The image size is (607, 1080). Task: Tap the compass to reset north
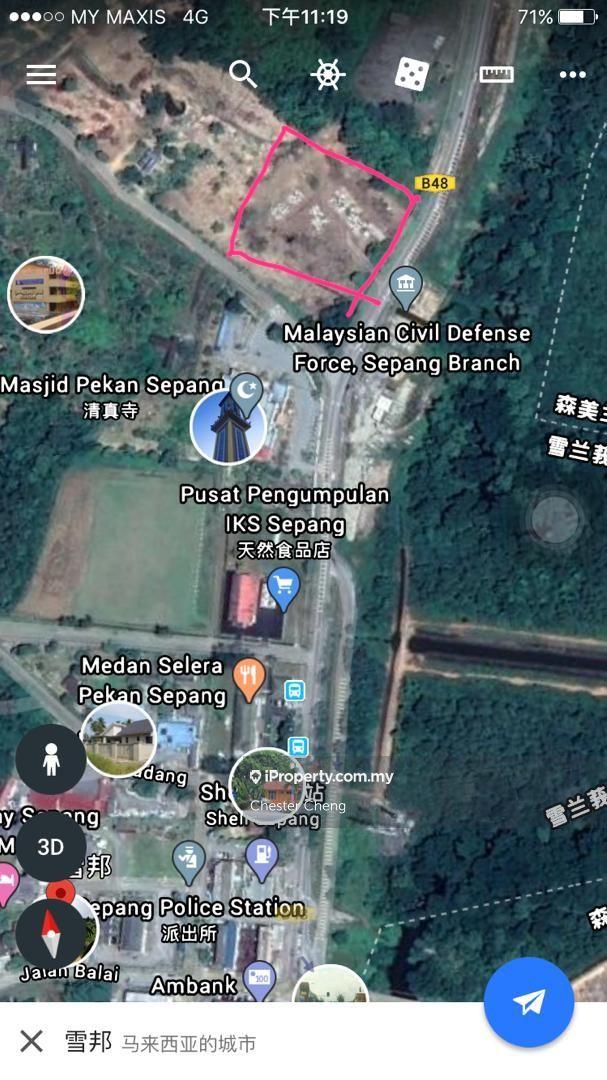(51, 934)
